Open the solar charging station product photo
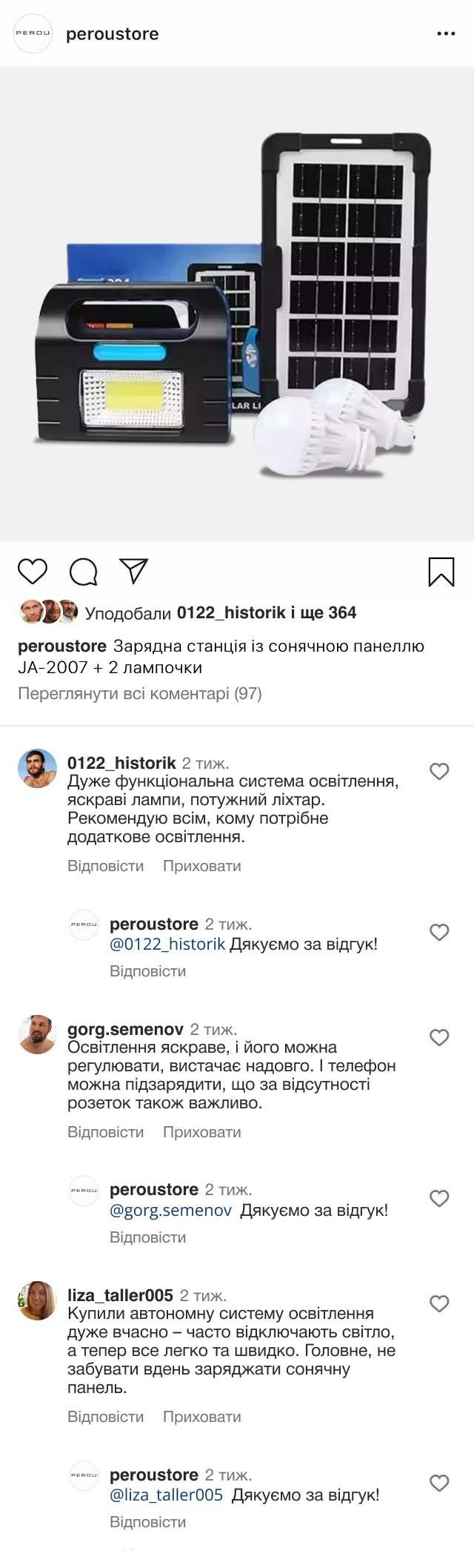Image resolution: width=474 pixels, height=1568 pixels. tap(237, 304)
